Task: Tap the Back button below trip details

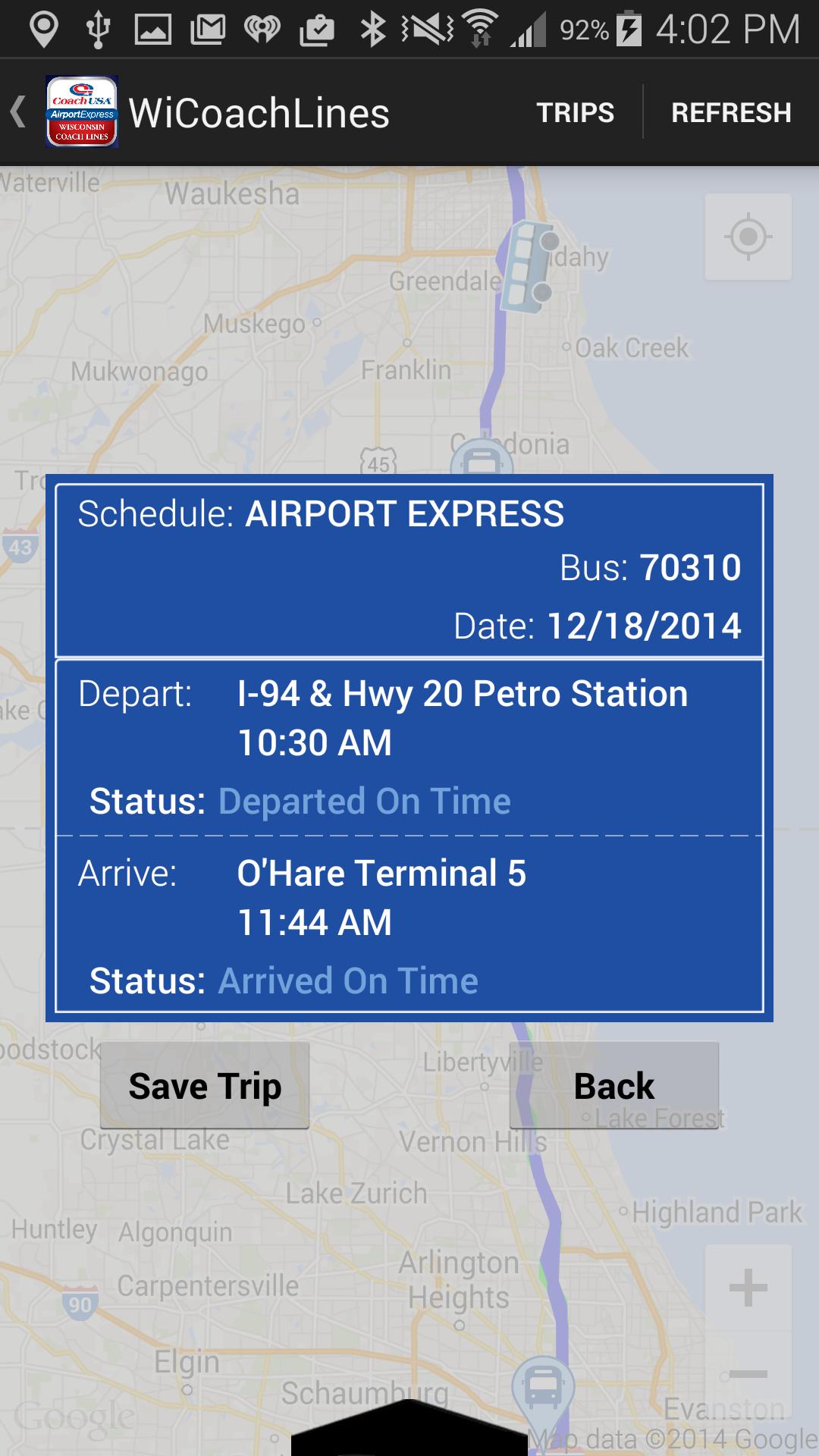Action: click(x=613, y=1086)
